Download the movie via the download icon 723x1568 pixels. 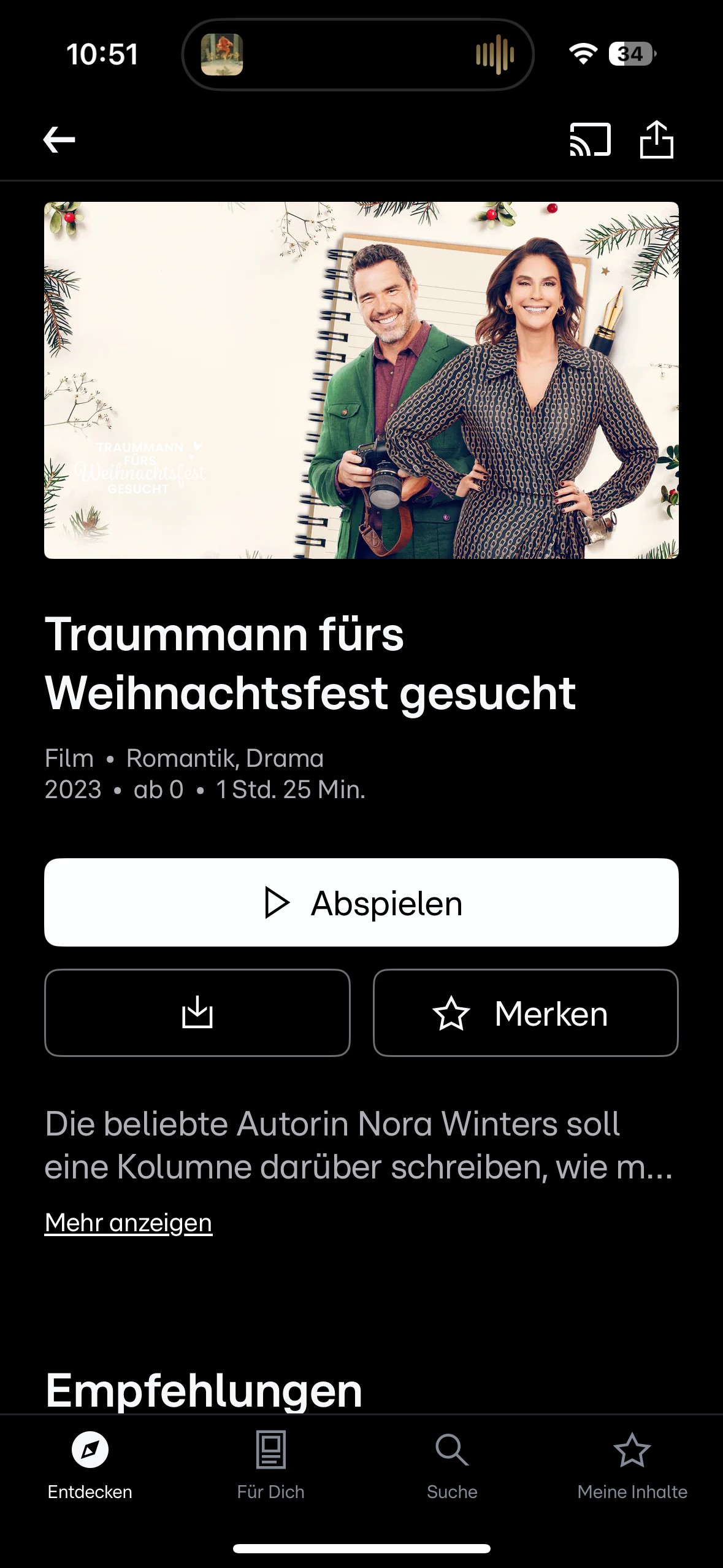click(197, 1013)
